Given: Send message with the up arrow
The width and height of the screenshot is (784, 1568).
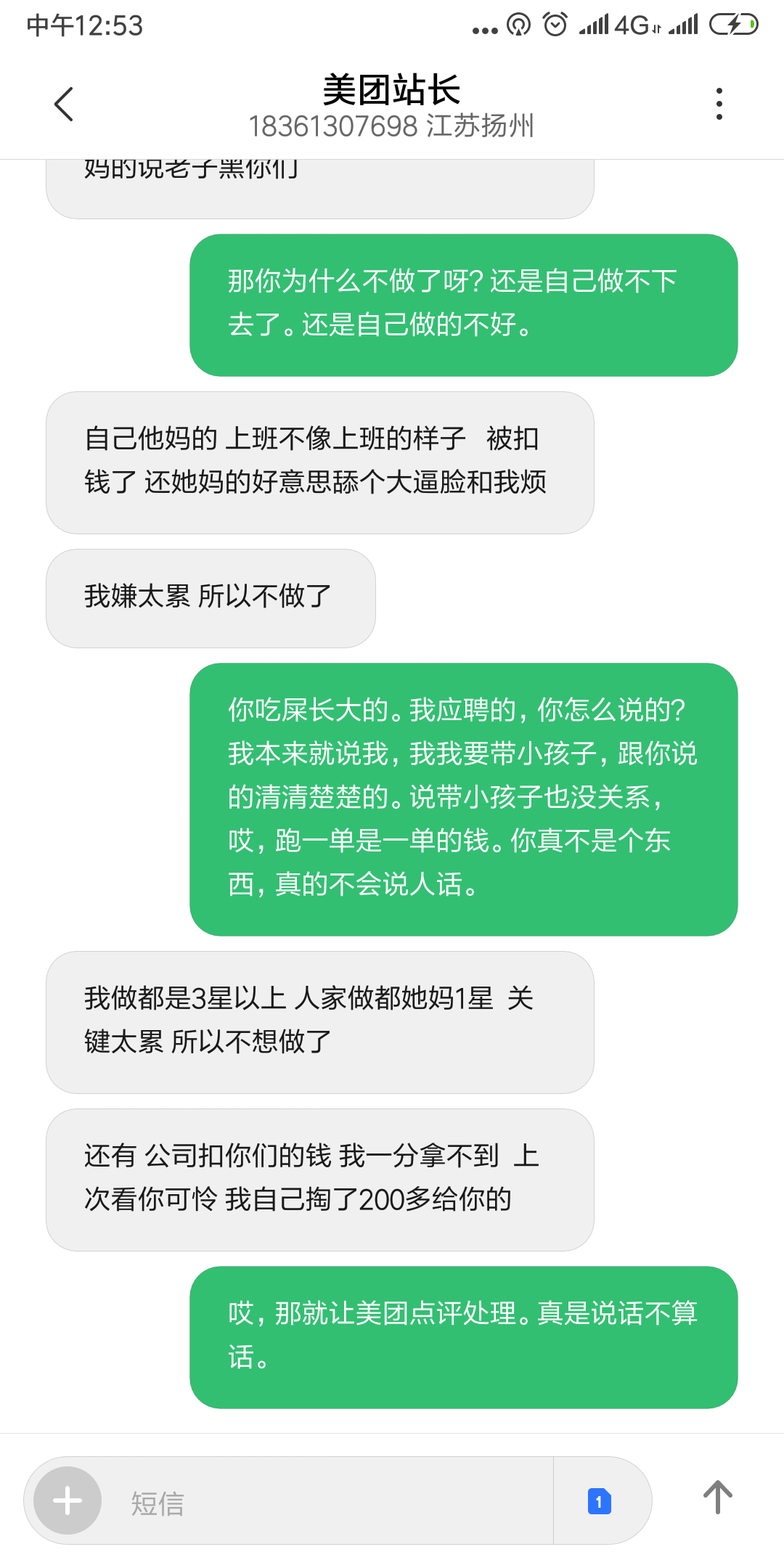Looking at the screenshot, I should point(717,1498).
